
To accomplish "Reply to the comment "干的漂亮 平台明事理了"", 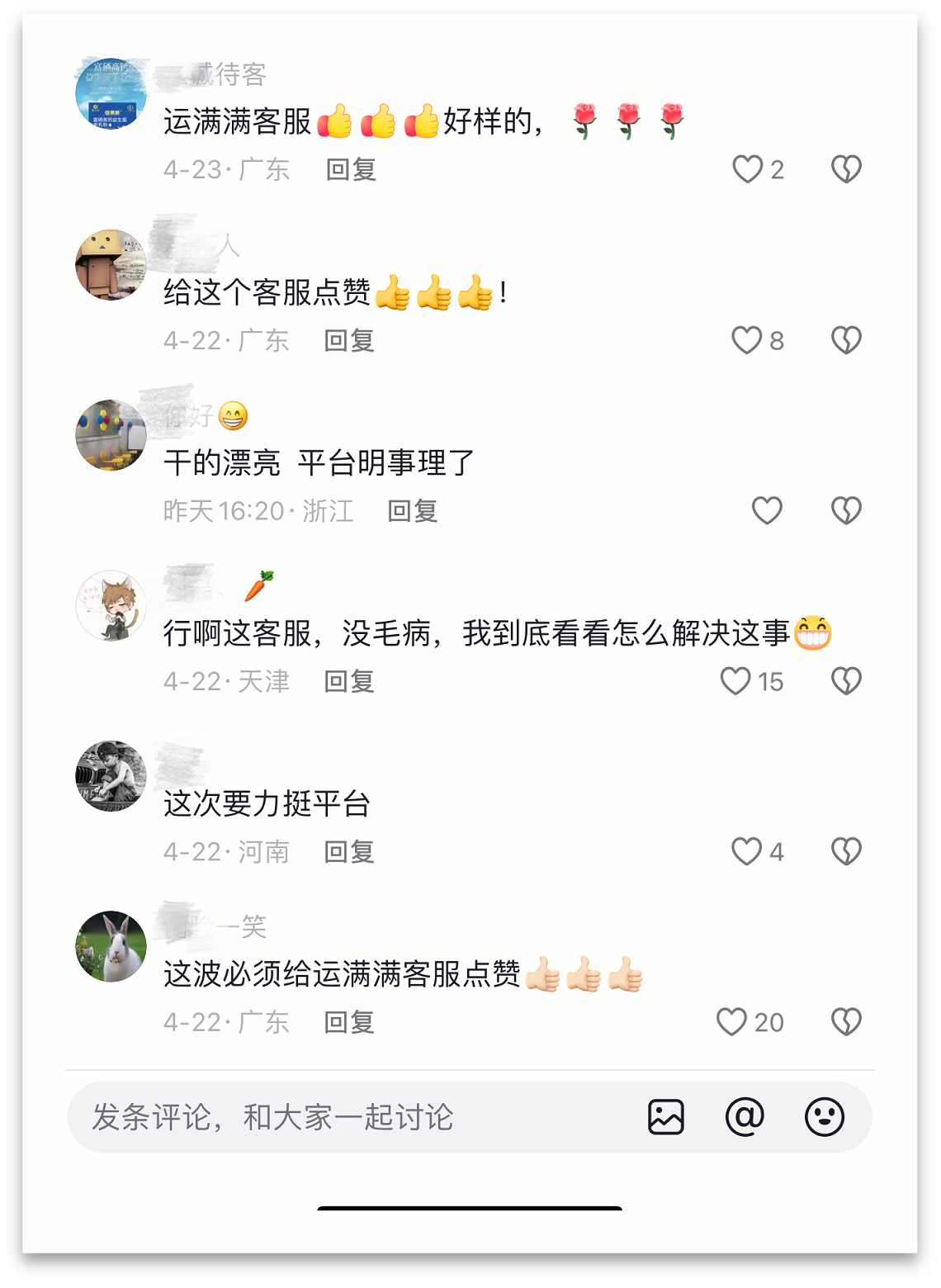I will 413,512.
